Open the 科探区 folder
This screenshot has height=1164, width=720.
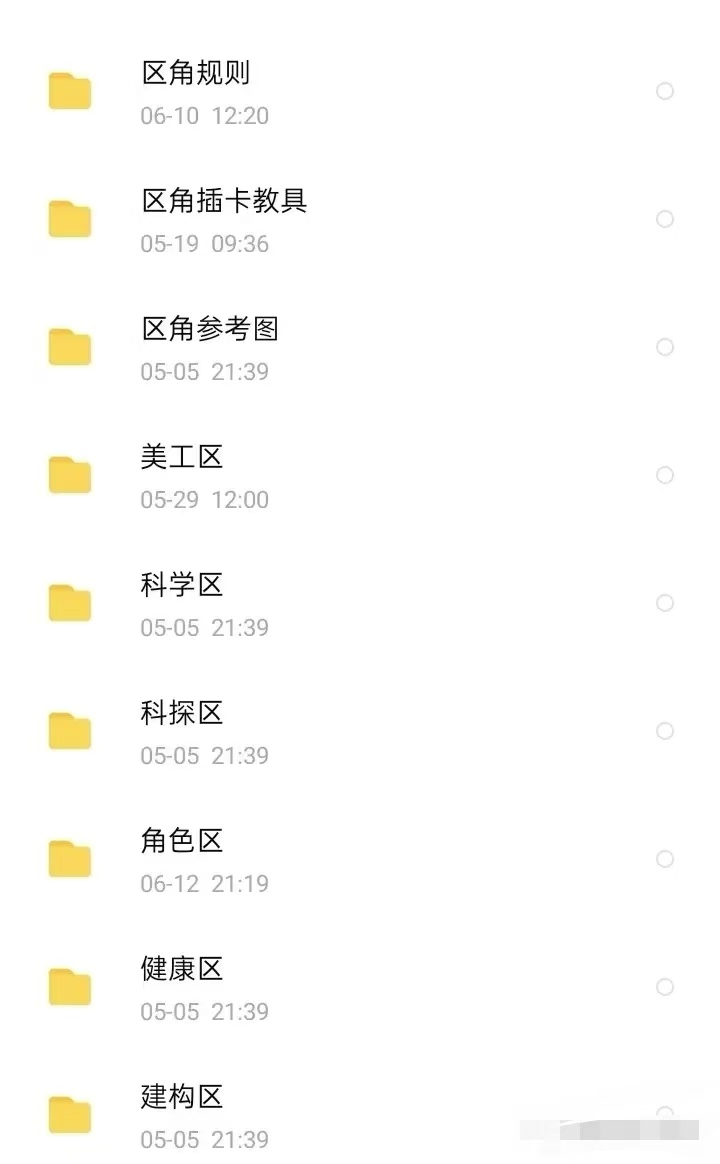360,732
